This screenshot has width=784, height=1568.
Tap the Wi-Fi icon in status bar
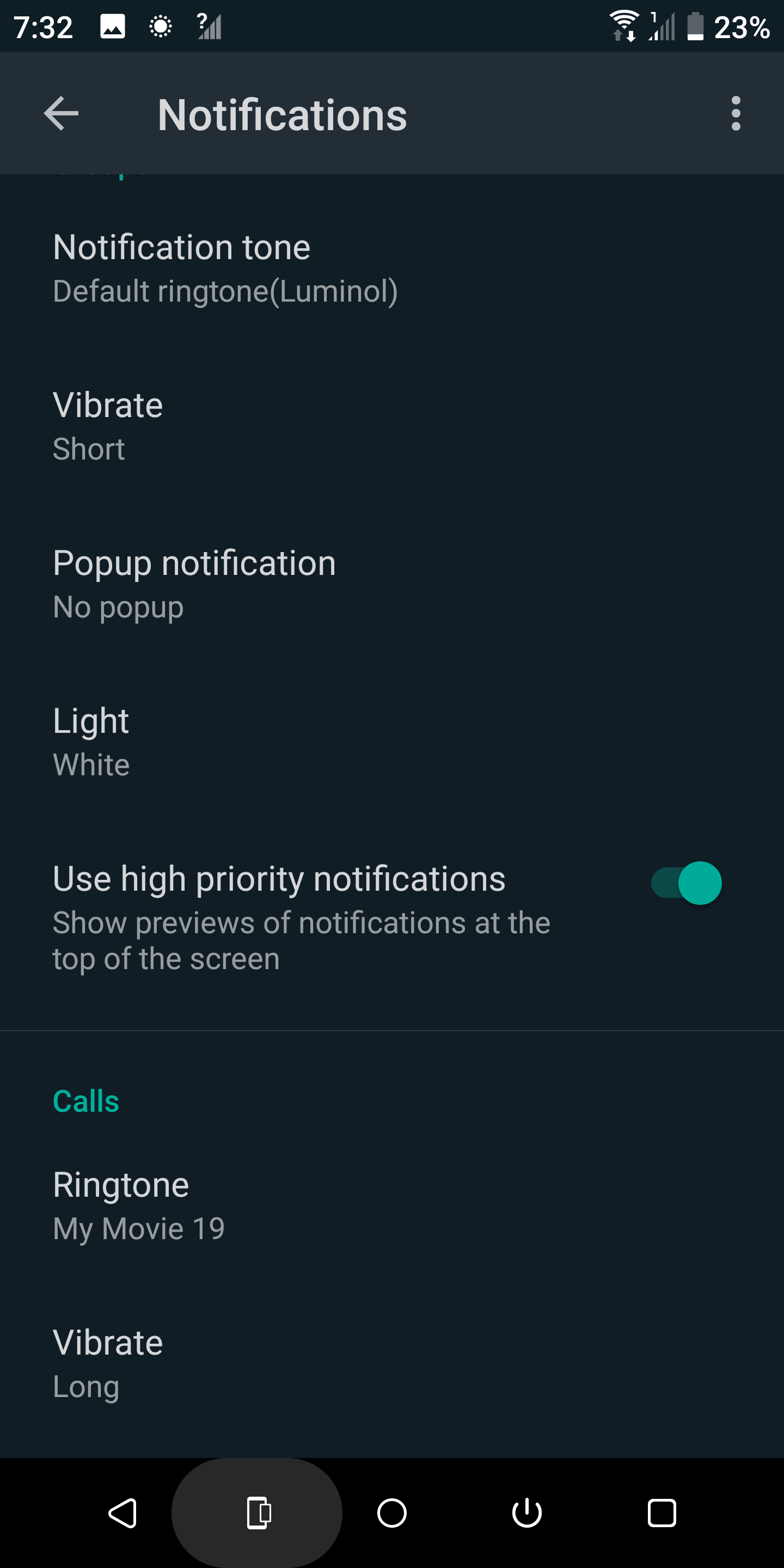[x=623, y=25]
